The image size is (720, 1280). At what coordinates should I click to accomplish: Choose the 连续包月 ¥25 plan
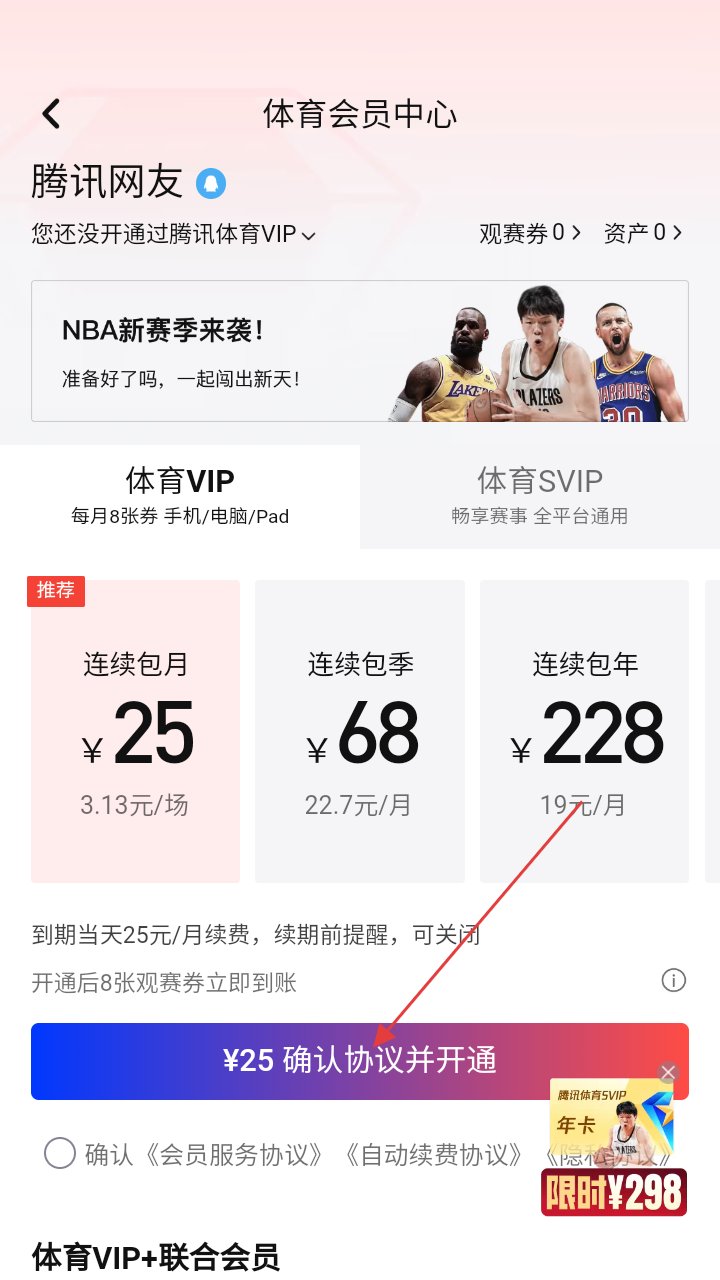[x=135, y=731]
